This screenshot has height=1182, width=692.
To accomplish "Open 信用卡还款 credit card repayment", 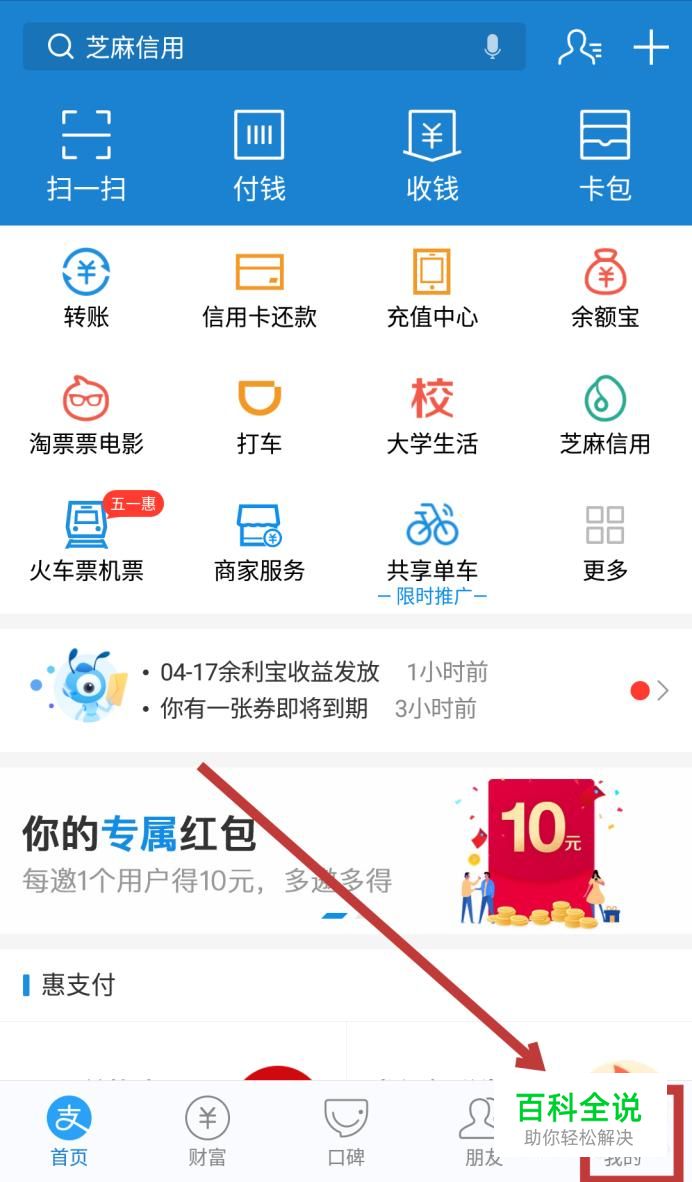I will pos(259,288).
